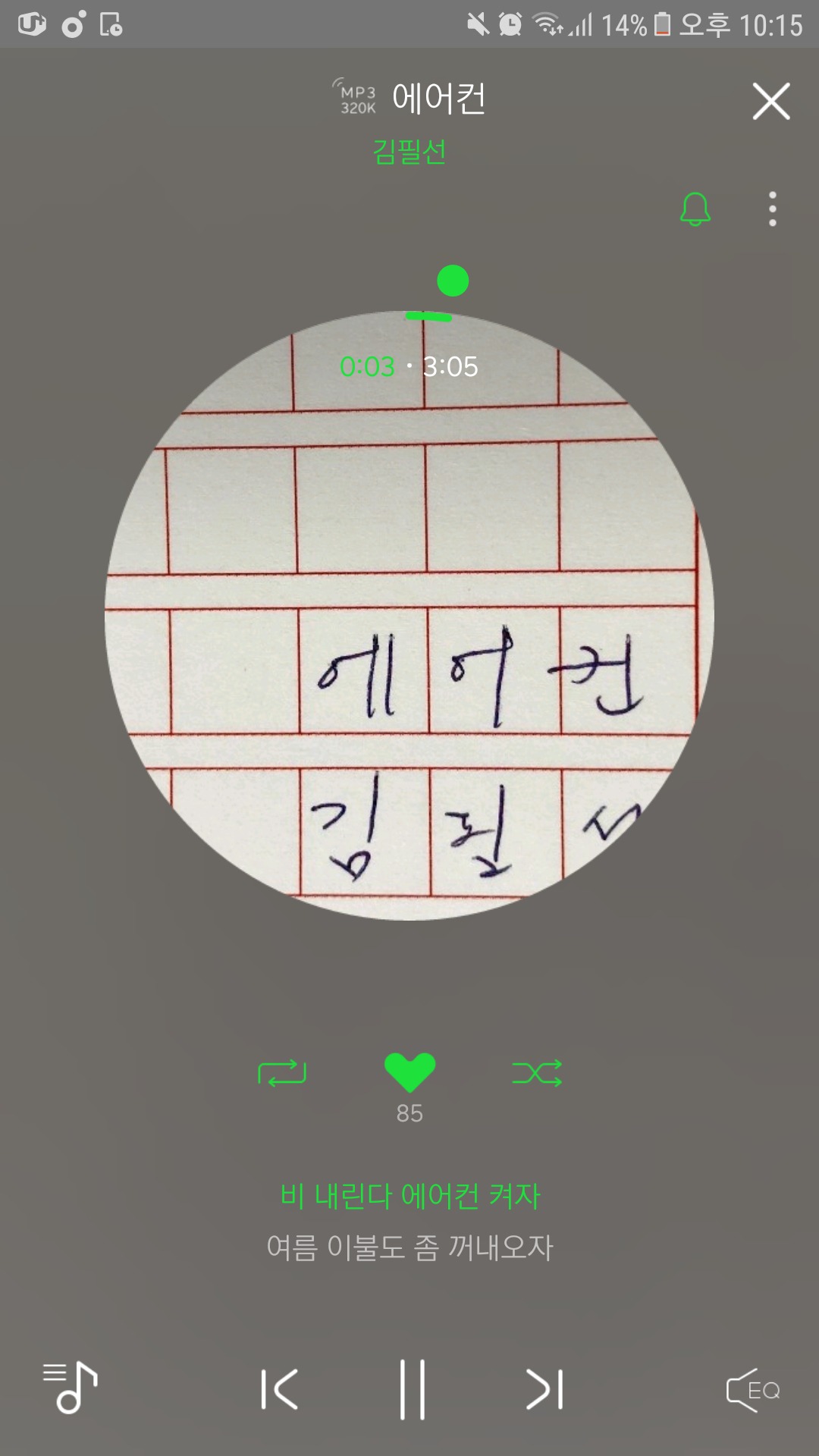
Task: Open full lyrics from the lyric lines
Action: [409, 1222]
